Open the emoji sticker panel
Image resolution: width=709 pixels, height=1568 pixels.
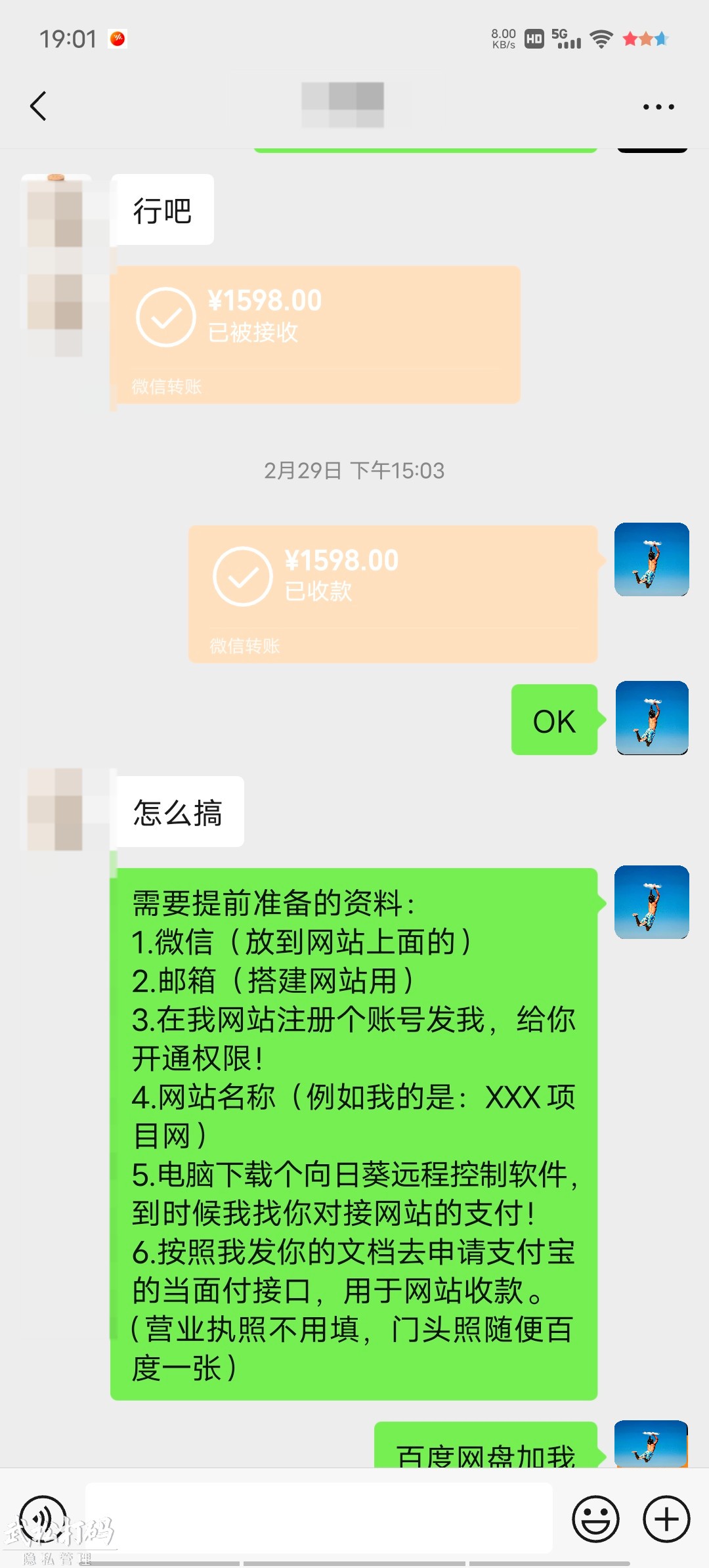tap(595, 1518)
